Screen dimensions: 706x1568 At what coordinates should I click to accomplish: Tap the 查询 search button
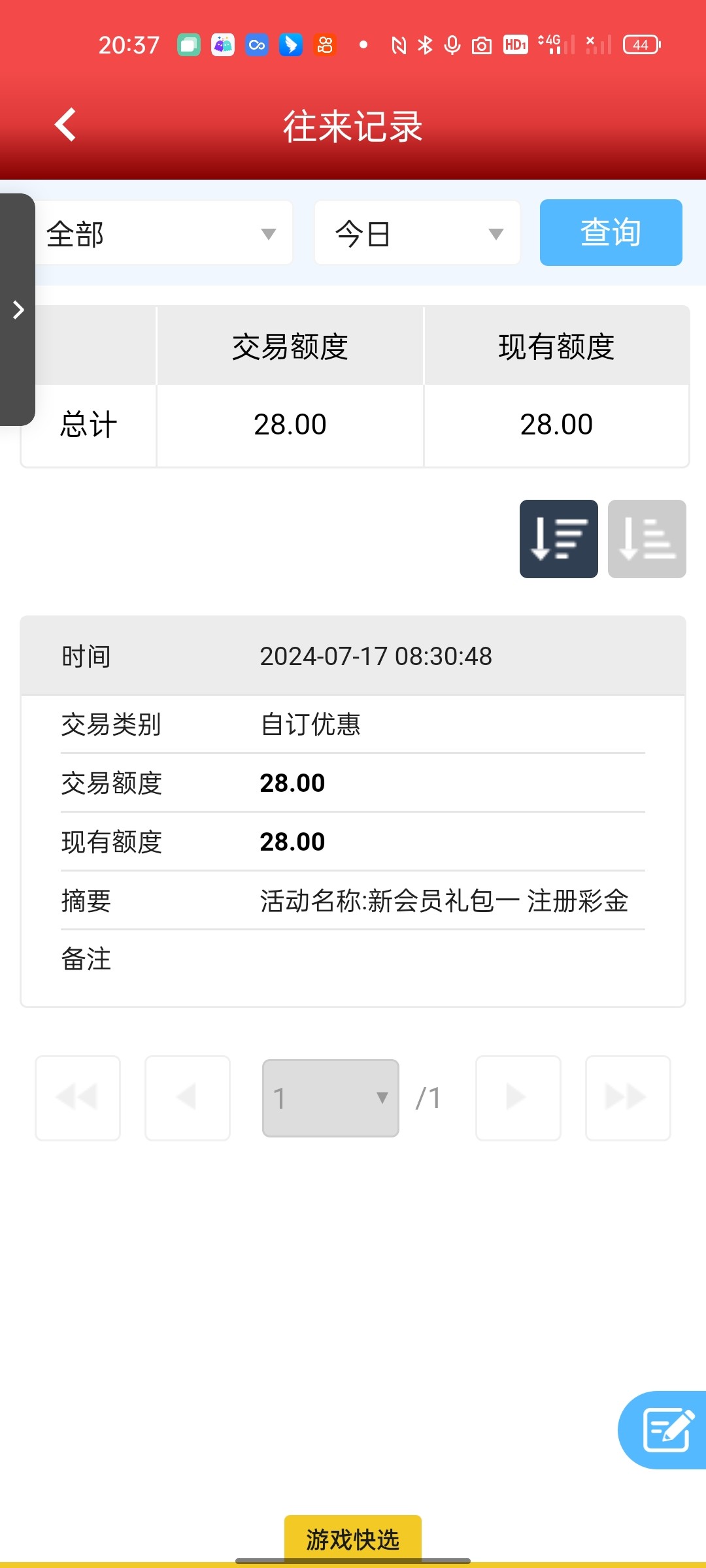[x=611, y=233]
